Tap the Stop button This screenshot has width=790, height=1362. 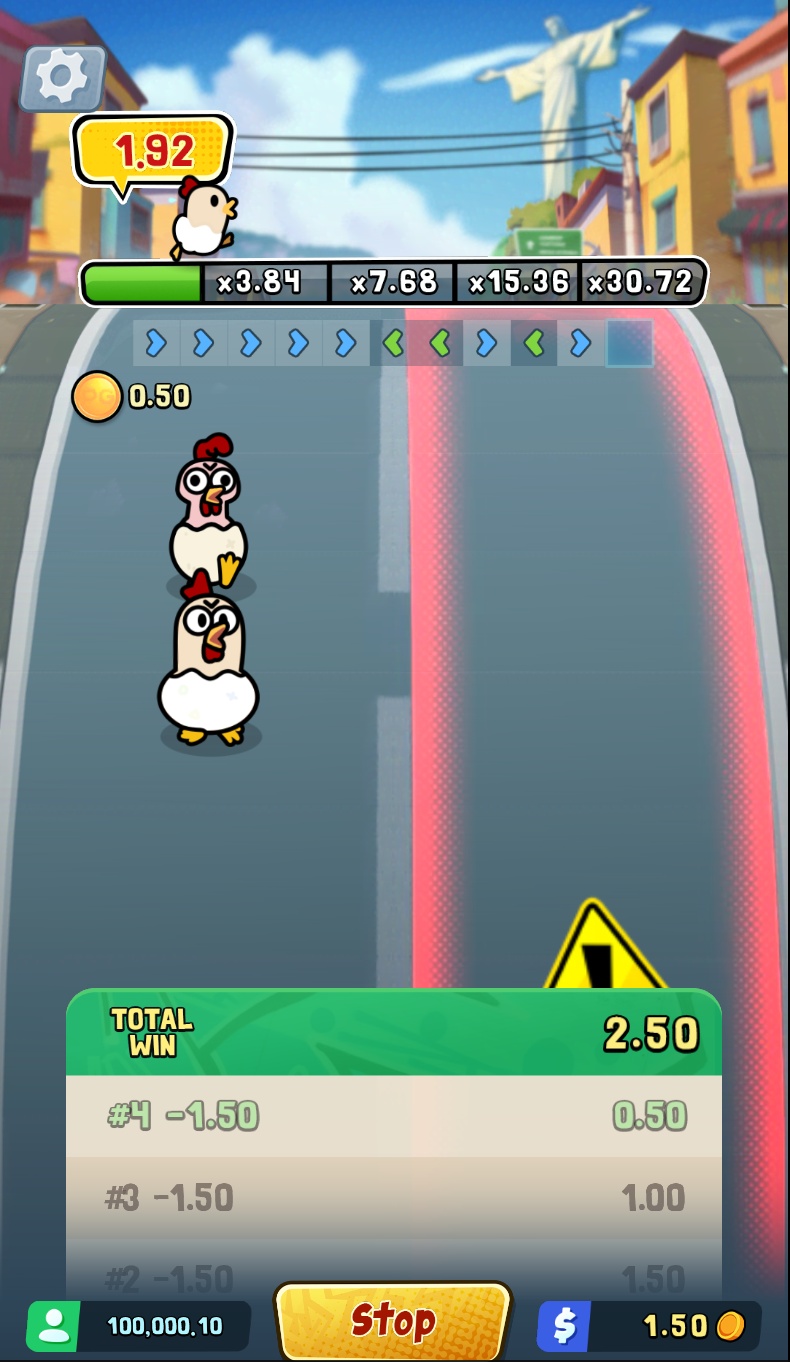point(393,1321)
